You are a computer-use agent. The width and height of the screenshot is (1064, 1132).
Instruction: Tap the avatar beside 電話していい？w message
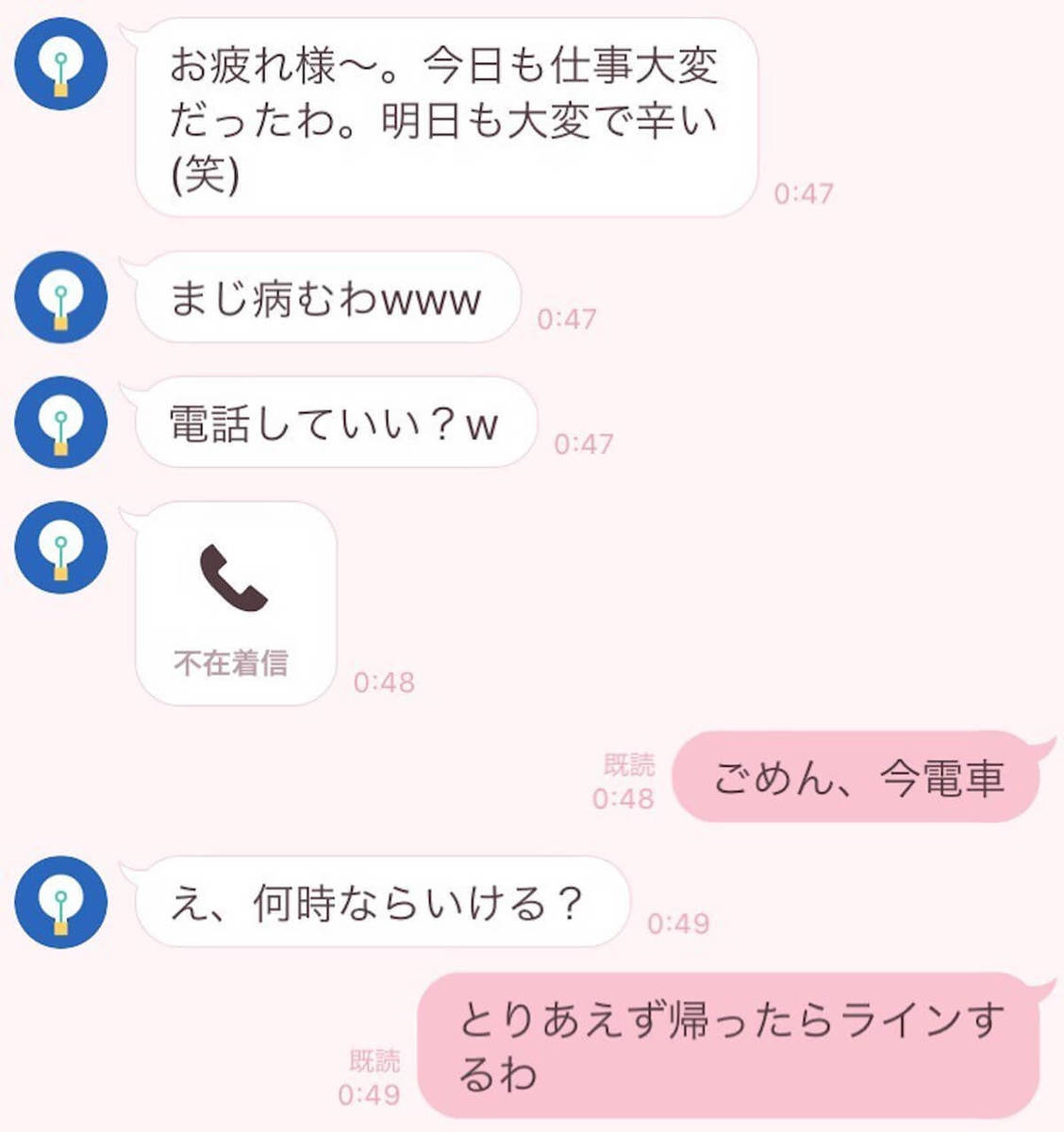tap(58, 423)
